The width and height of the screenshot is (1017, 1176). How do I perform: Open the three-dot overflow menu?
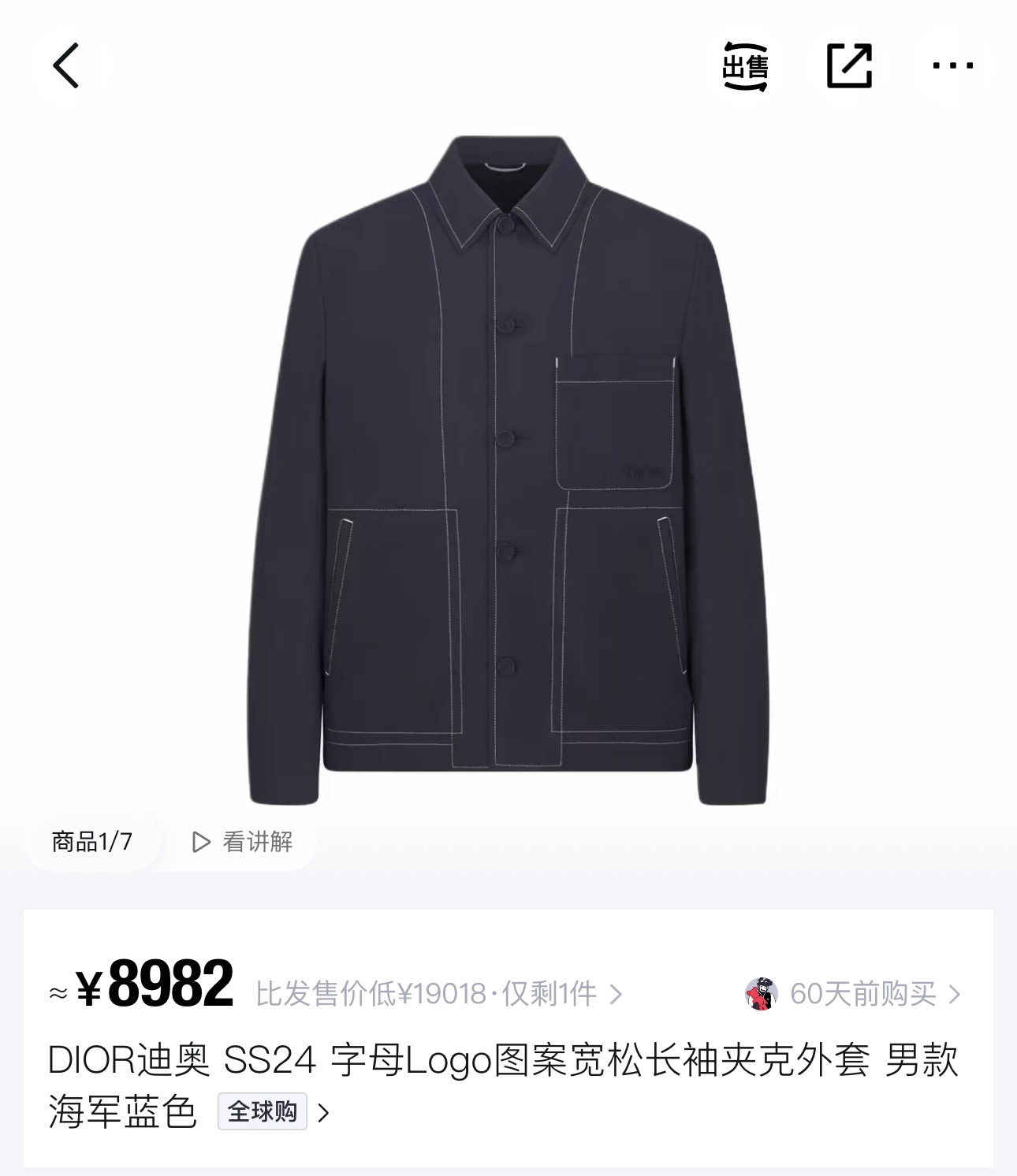click(952, 66)
